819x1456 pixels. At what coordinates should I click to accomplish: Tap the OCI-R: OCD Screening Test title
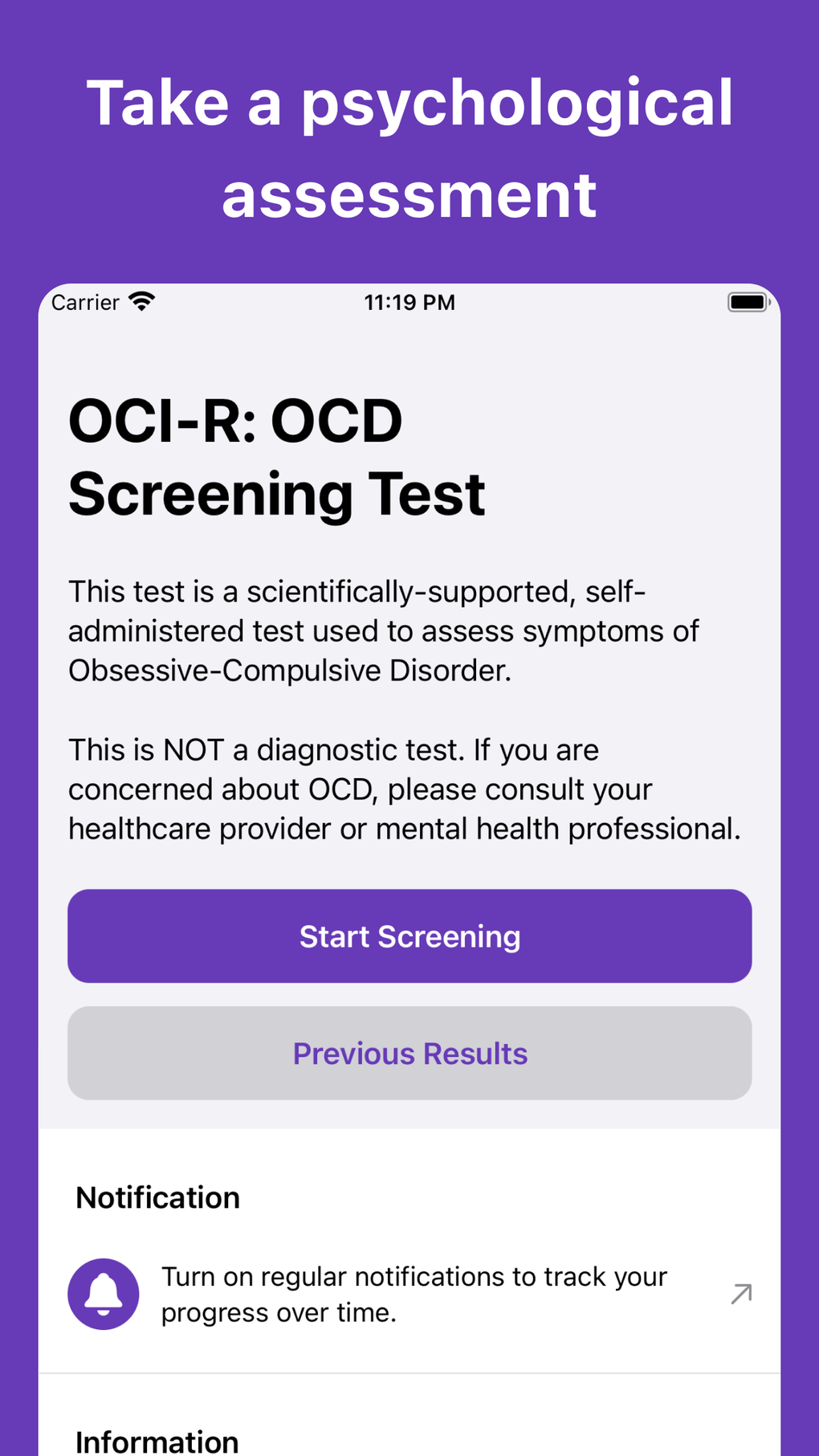point(277,456)
